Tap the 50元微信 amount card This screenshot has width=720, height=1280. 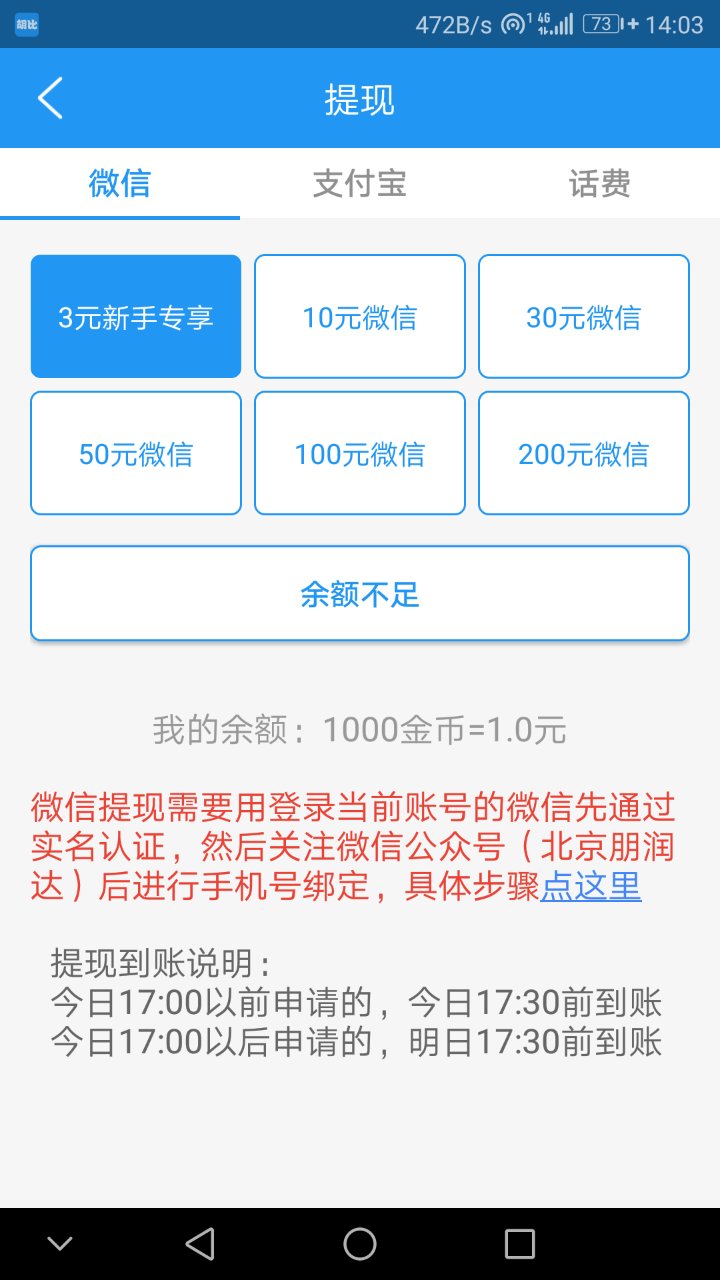point(135,452)
